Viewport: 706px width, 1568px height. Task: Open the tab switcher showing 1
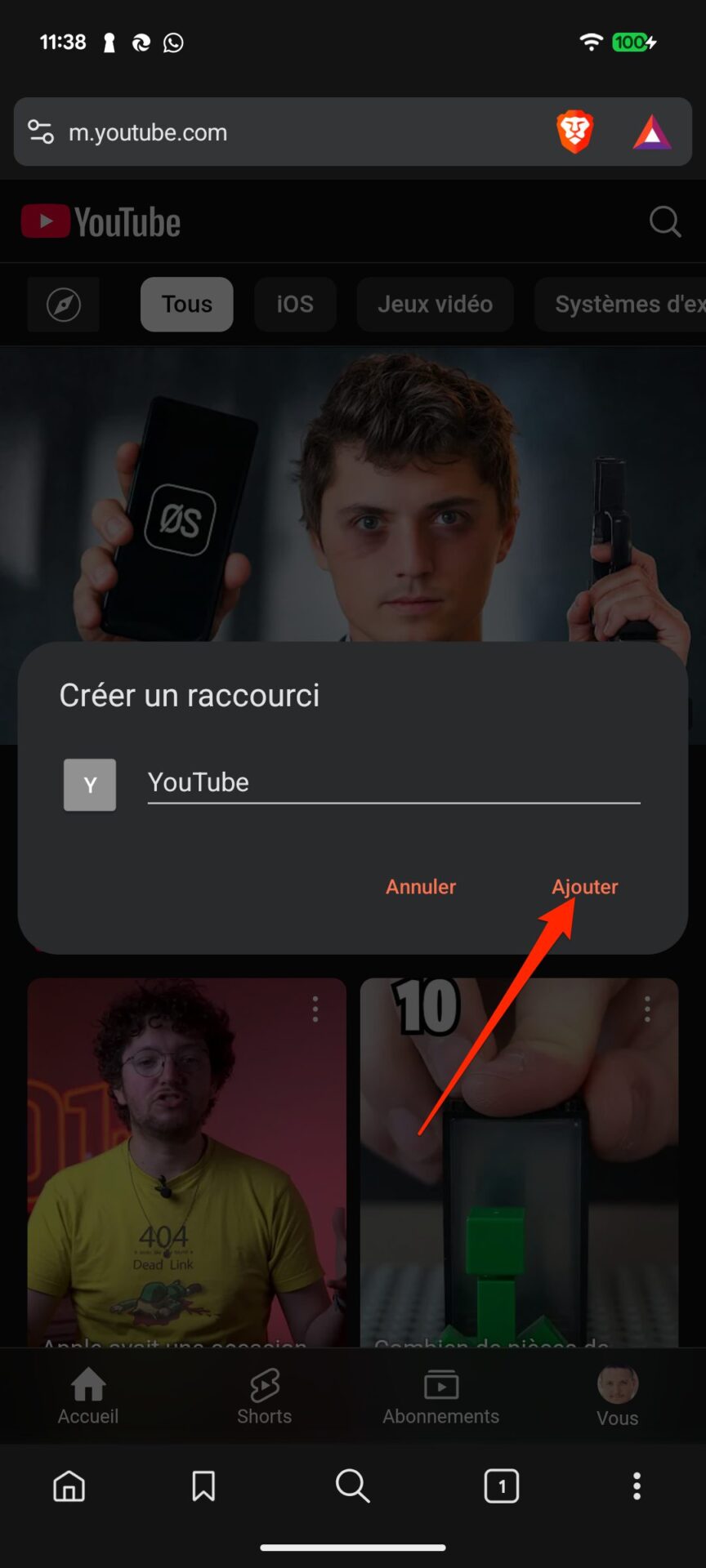502,1486
